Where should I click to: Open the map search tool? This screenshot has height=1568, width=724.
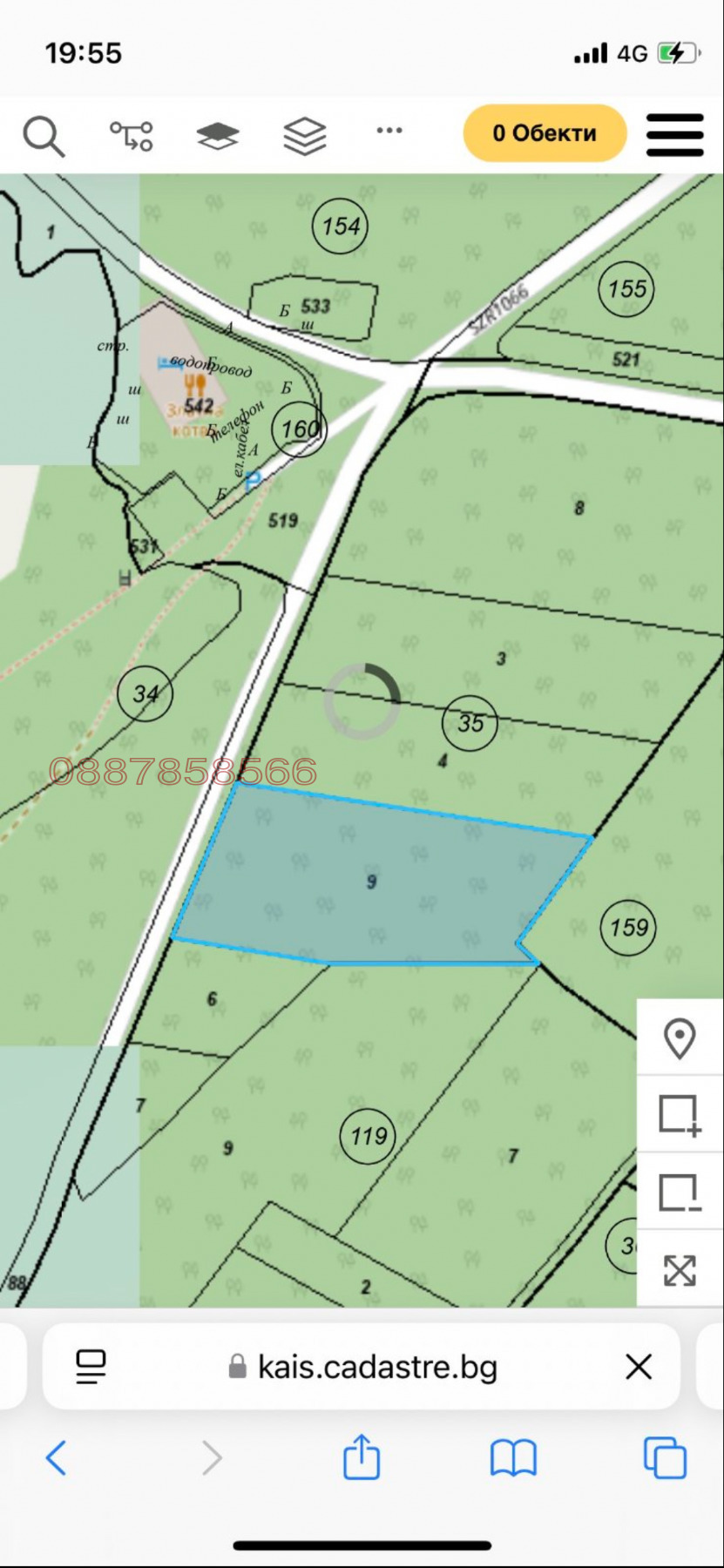(x=44, y=137)
